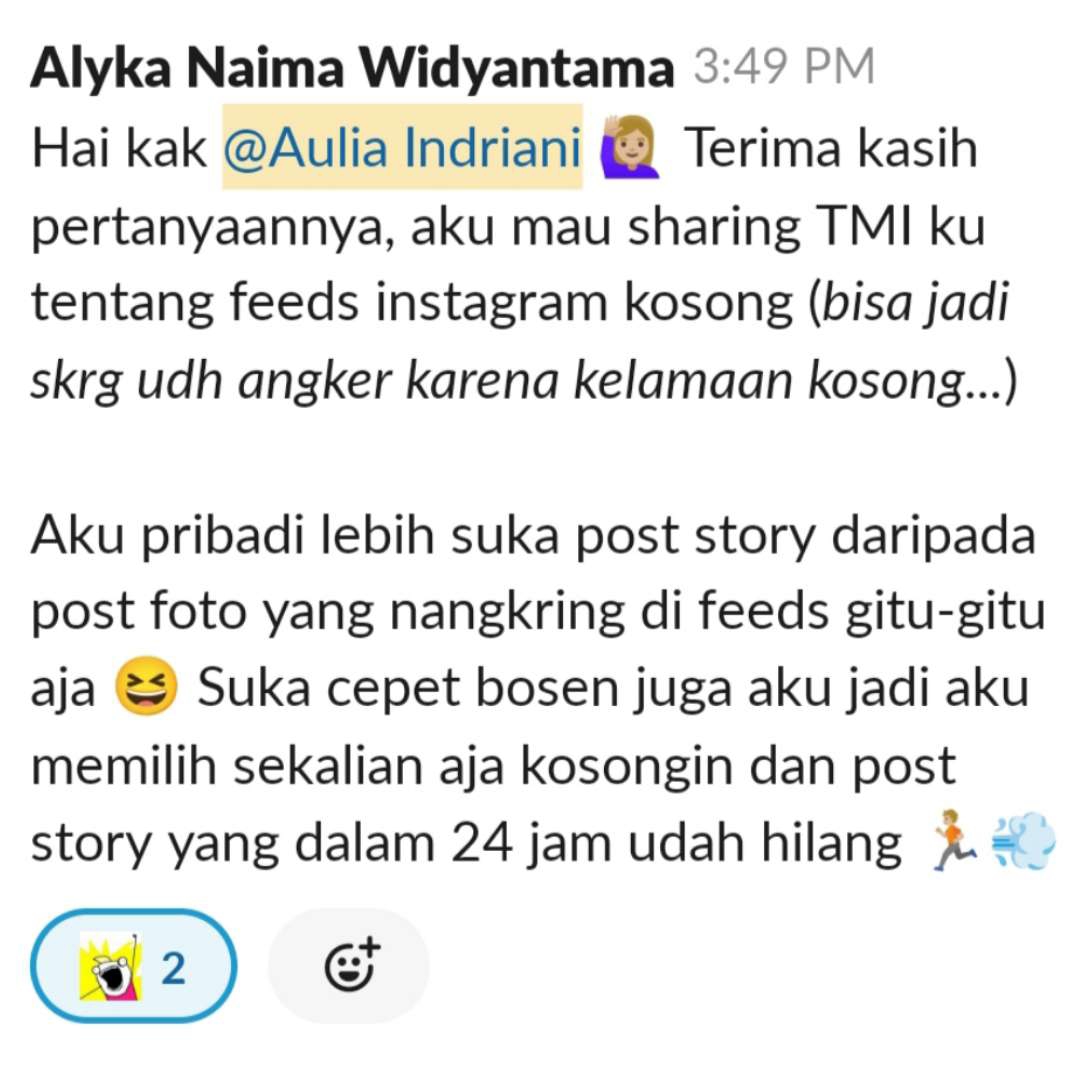Screen dimensions: 1080x1080
Task: Add a new emoji reaction
Action: point(349,966)
